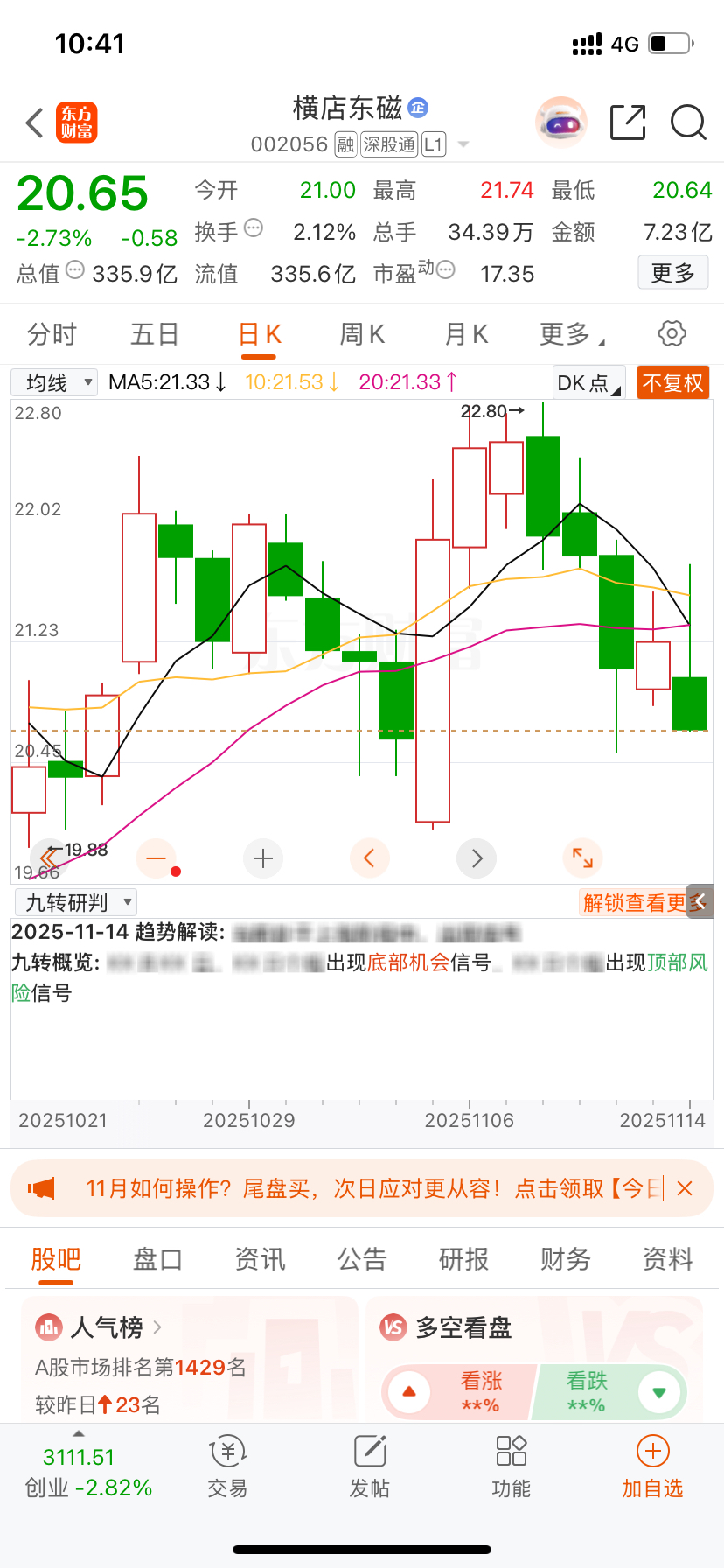Expand chart to fullscreen
This screenshot has width=724, height=1568.
pos(582,858)
